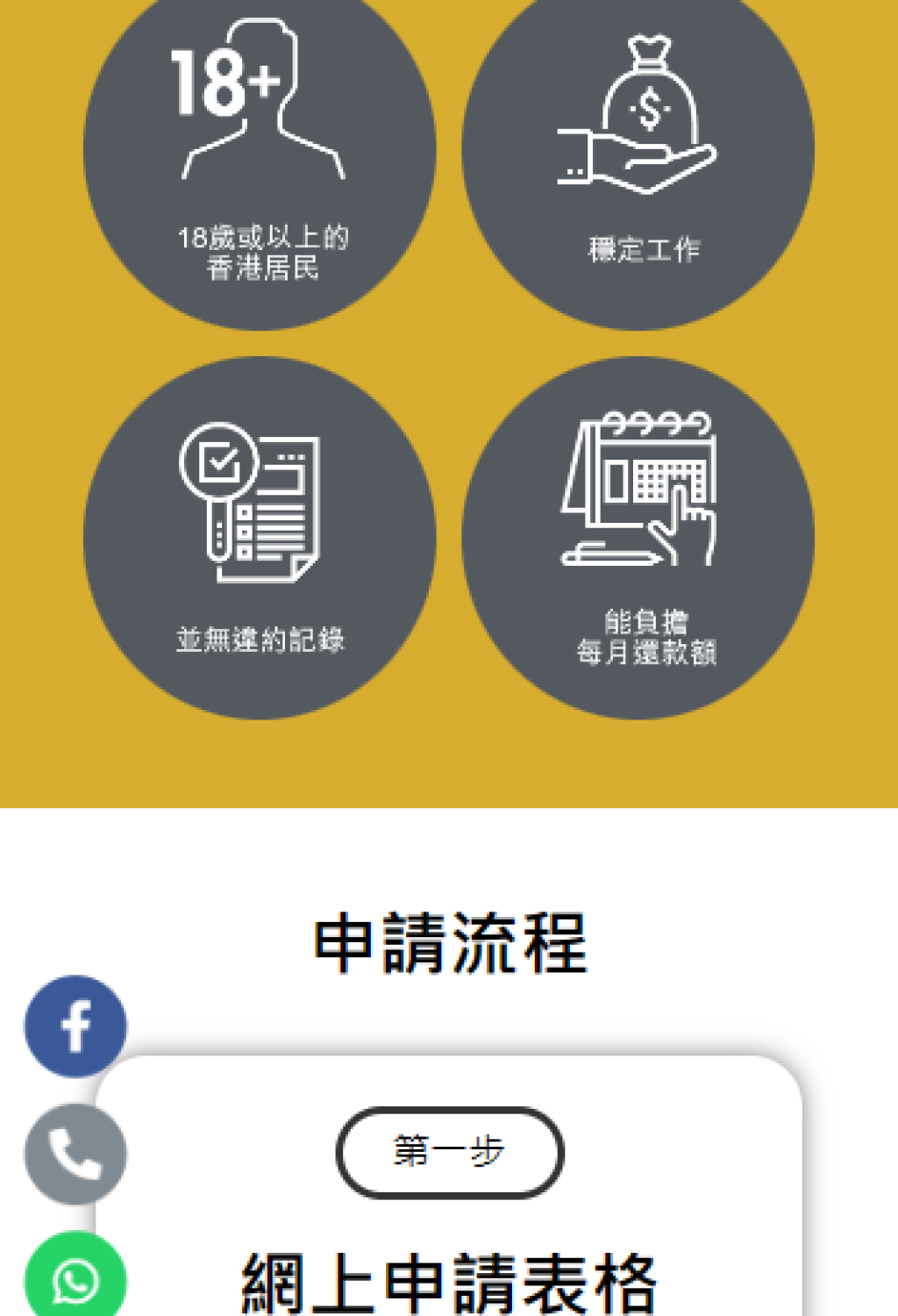
Task: Open the WhatsApp chat icon
Action: [75, 1279]
